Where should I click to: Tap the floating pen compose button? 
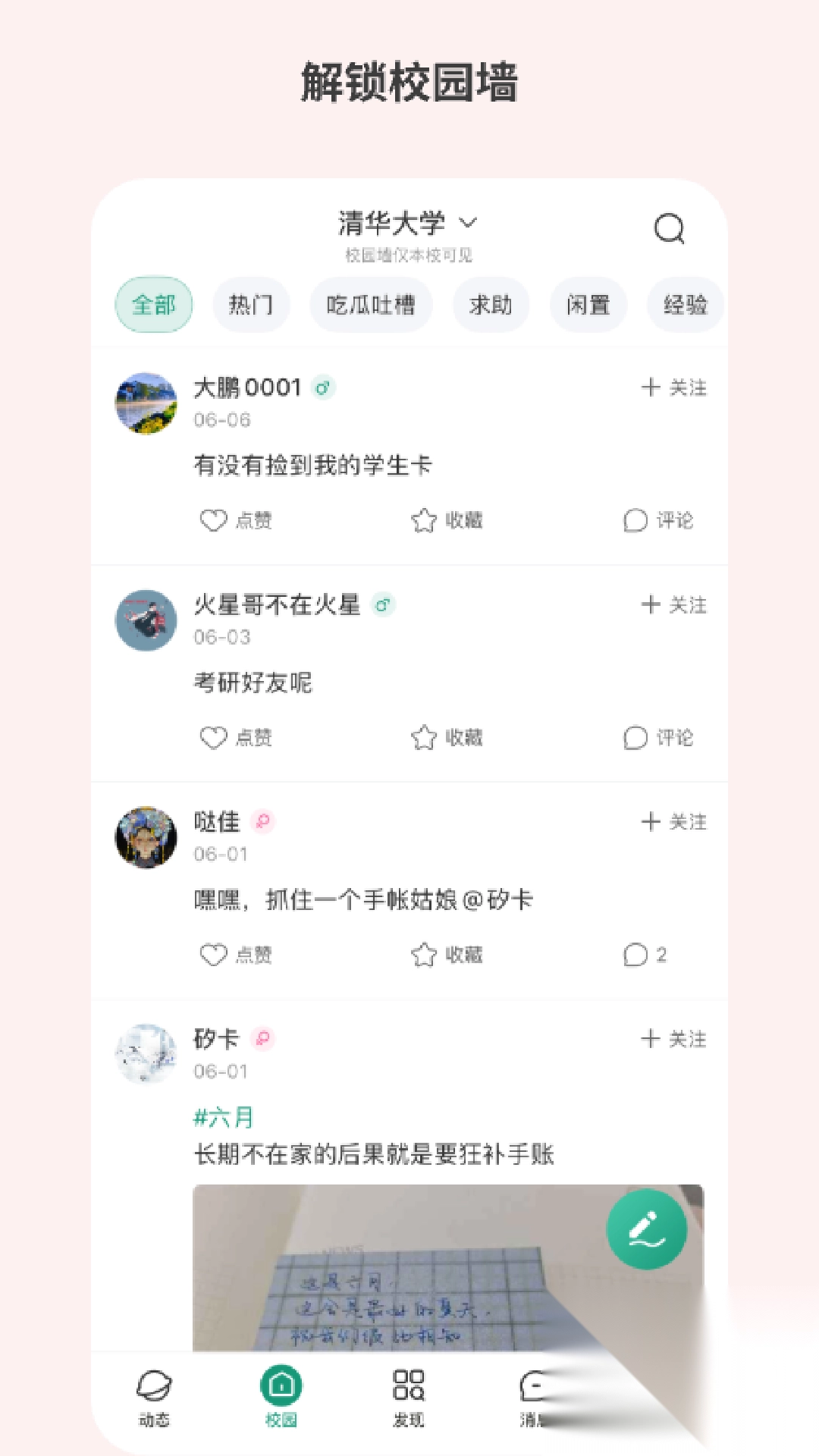645,1228
